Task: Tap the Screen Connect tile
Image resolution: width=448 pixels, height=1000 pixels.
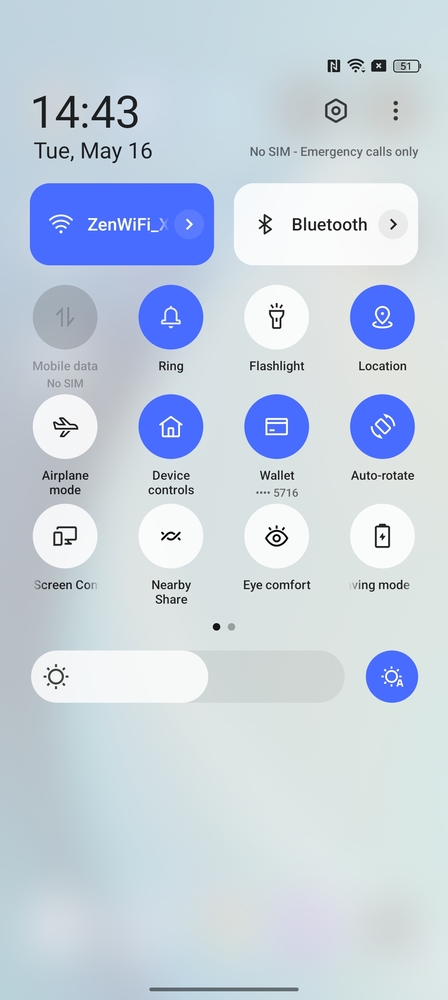Action: 65,536
